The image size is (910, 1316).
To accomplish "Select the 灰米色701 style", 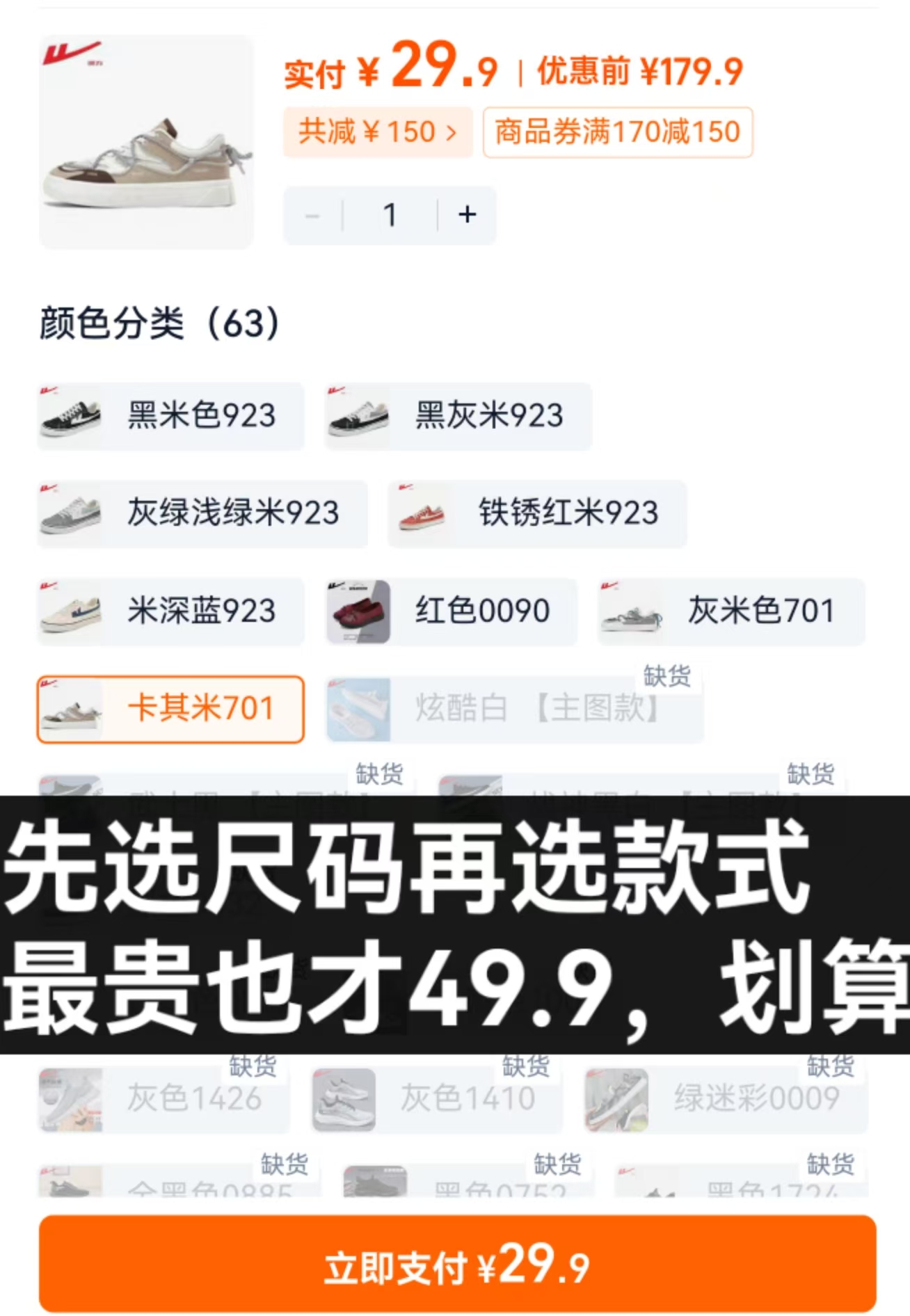I will (x=732, y=612).
